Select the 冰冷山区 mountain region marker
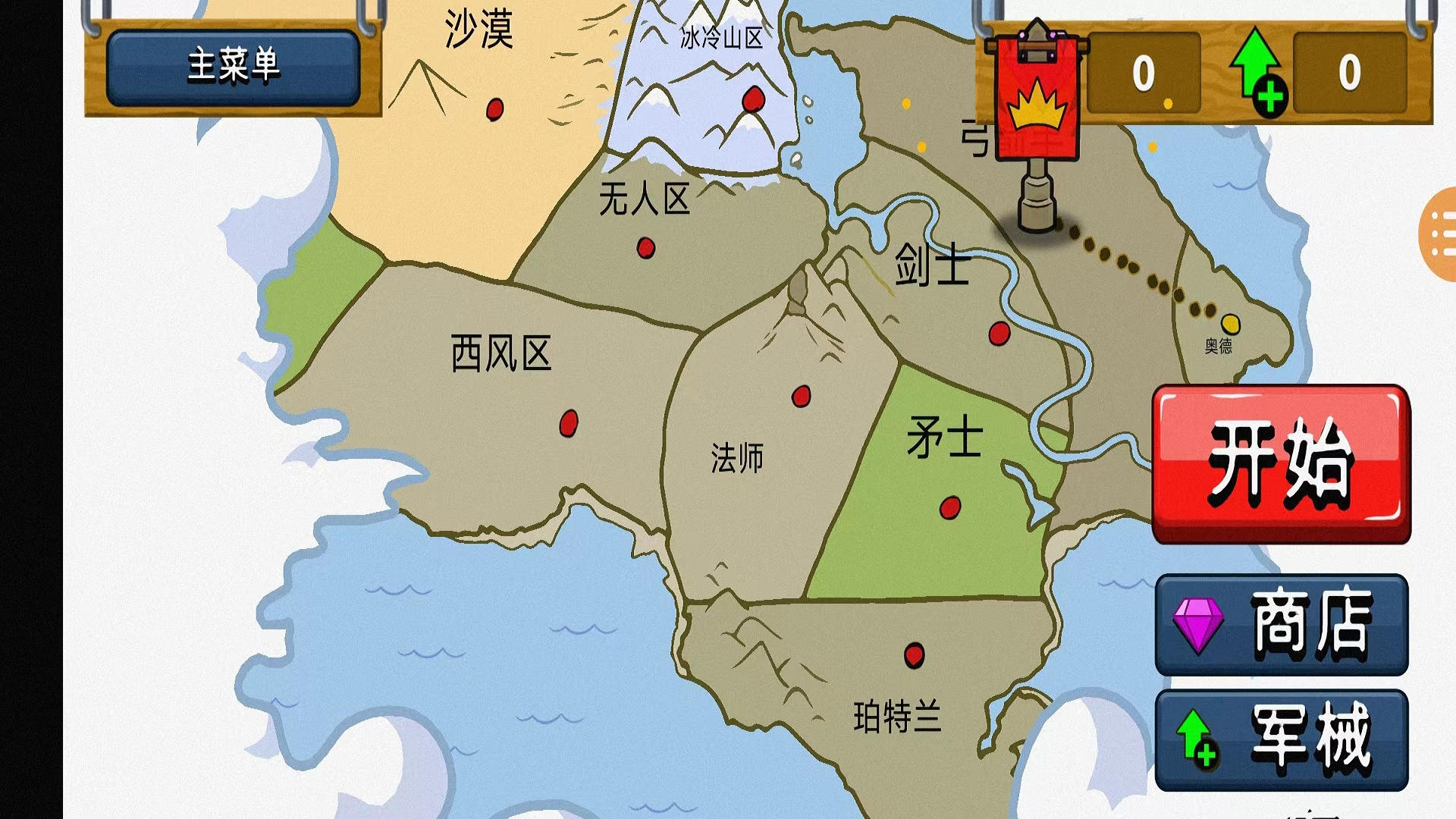The image size is (1456, 819). 753,99
